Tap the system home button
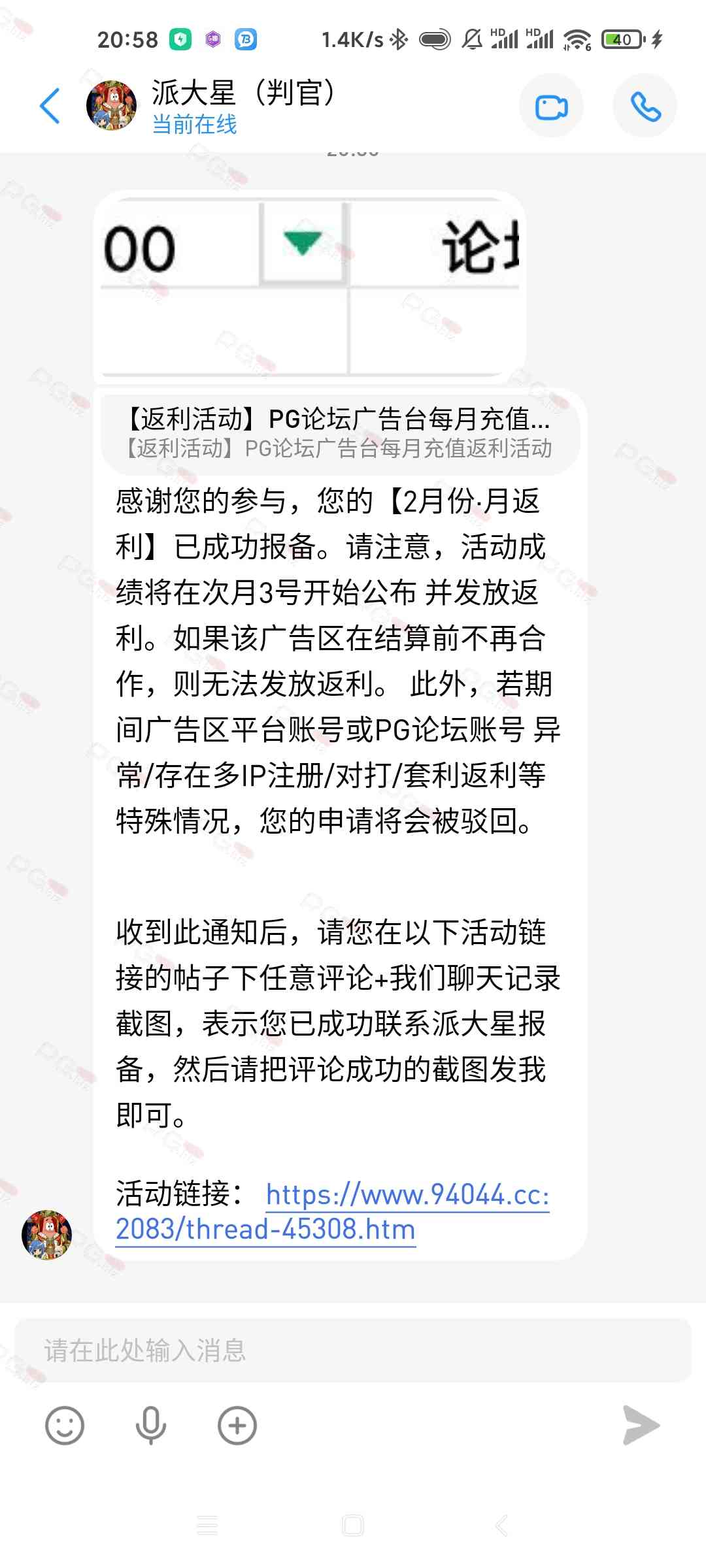 [353, 1526]
